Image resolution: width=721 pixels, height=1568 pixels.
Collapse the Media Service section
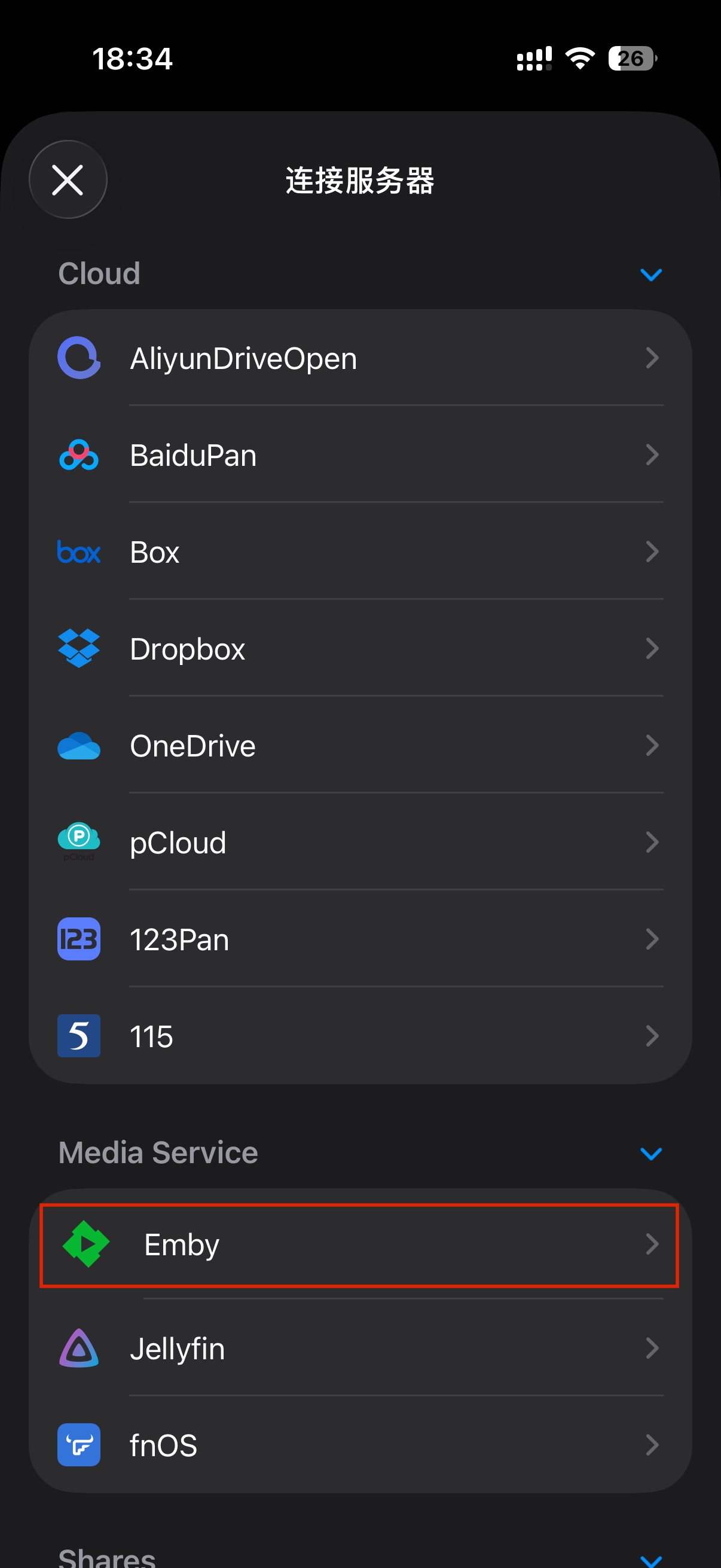(650, 1153)
